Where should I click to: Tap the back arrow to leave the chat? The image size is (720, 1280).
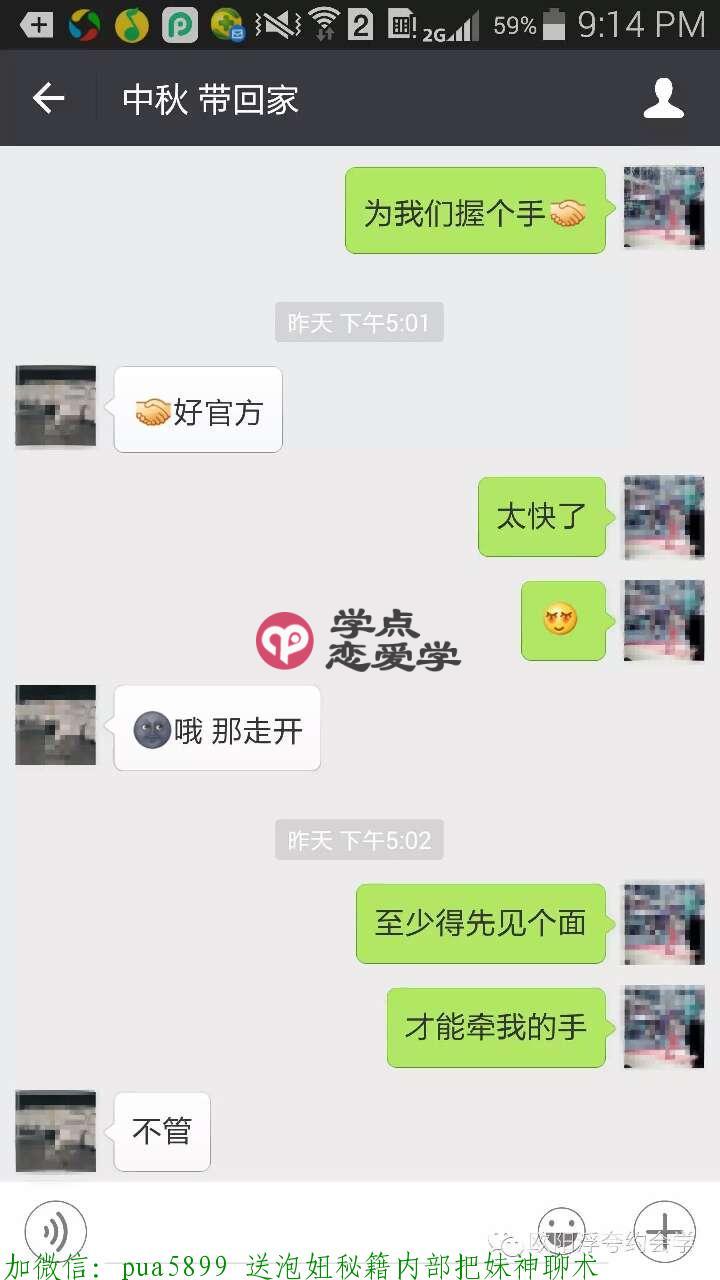pyautogui.click(x=48, y=97)
